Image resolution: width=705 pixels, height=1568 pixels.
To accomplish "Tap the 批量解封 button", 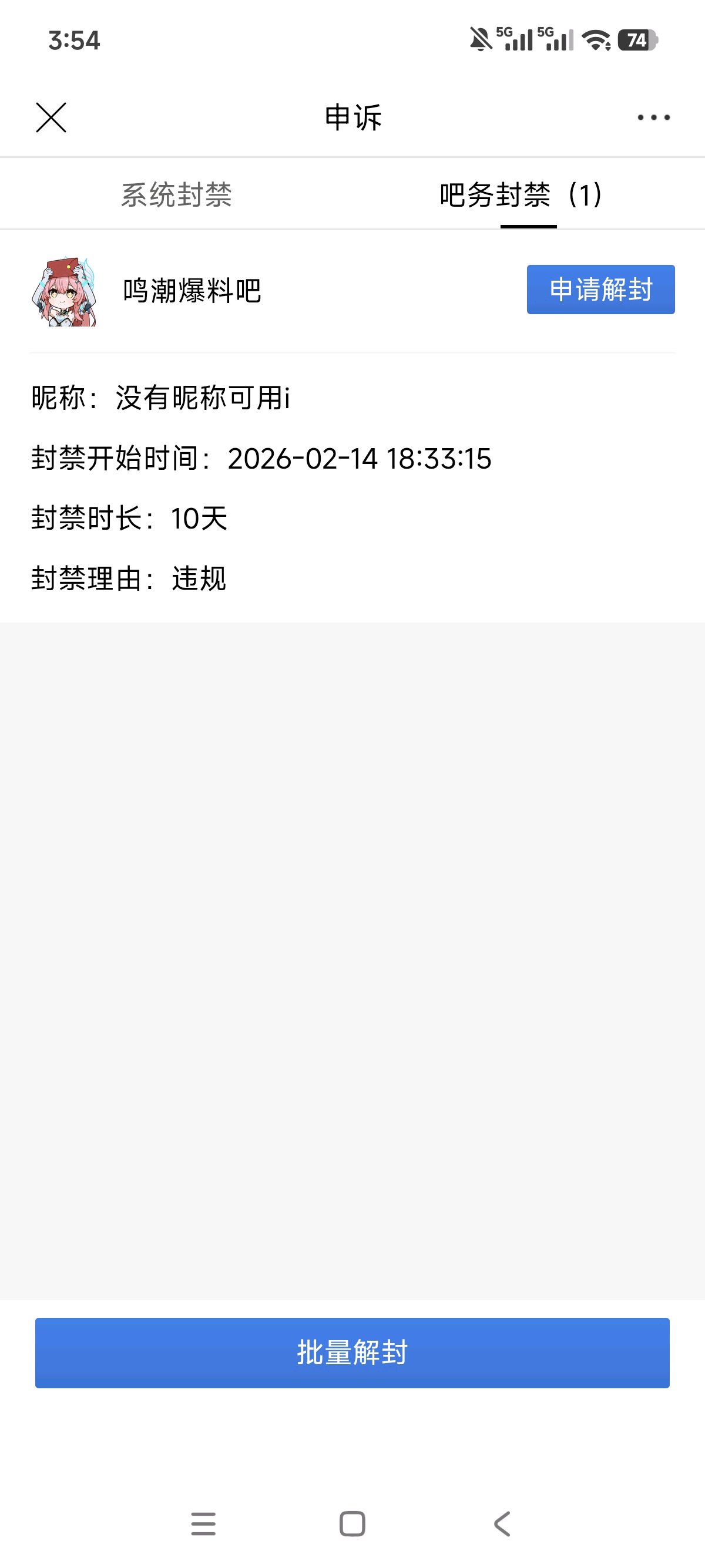I will (x=352, y=1352).
